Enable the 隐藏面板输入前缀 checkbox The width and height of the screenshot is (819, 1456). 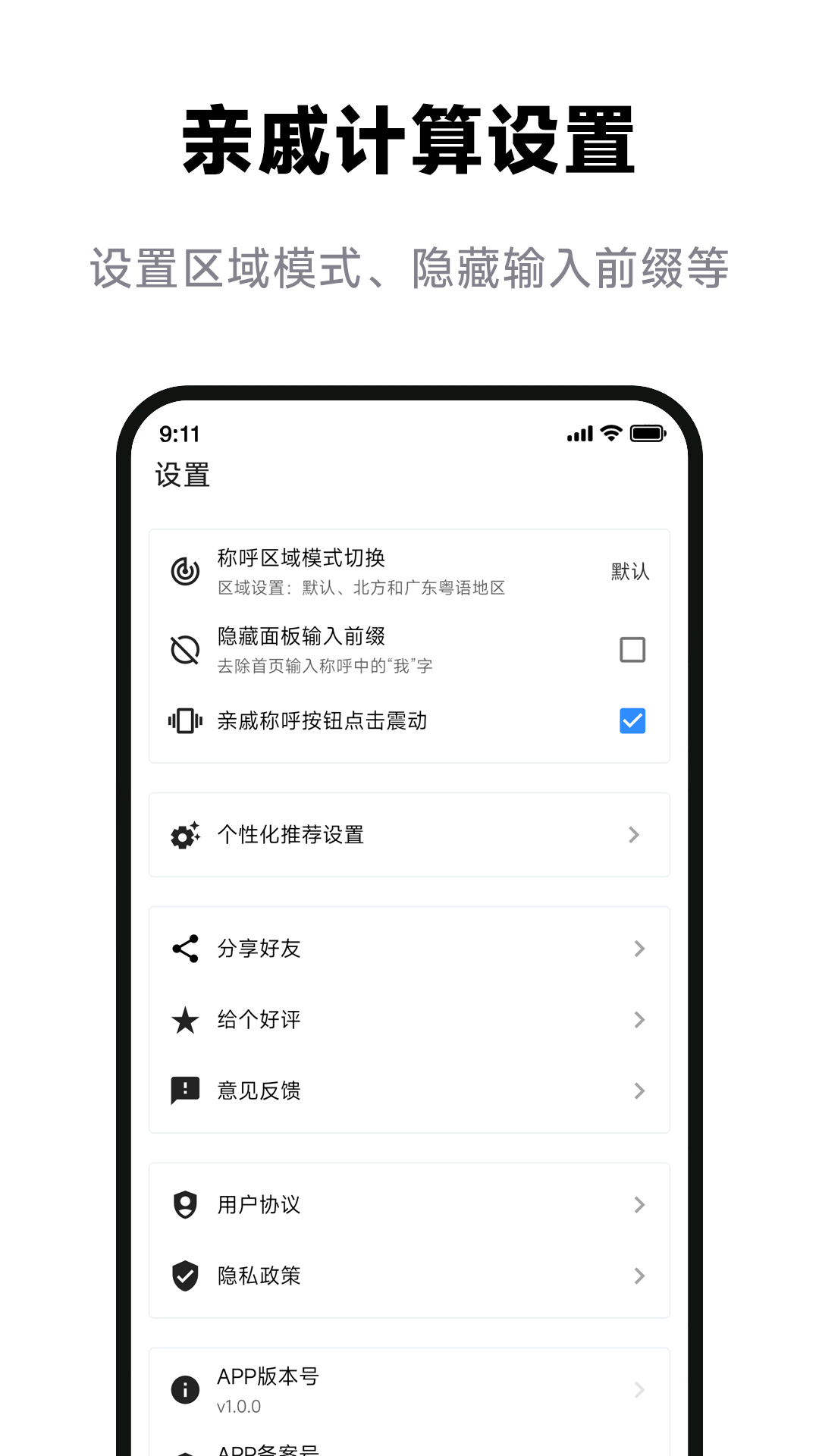pos(632,650)
